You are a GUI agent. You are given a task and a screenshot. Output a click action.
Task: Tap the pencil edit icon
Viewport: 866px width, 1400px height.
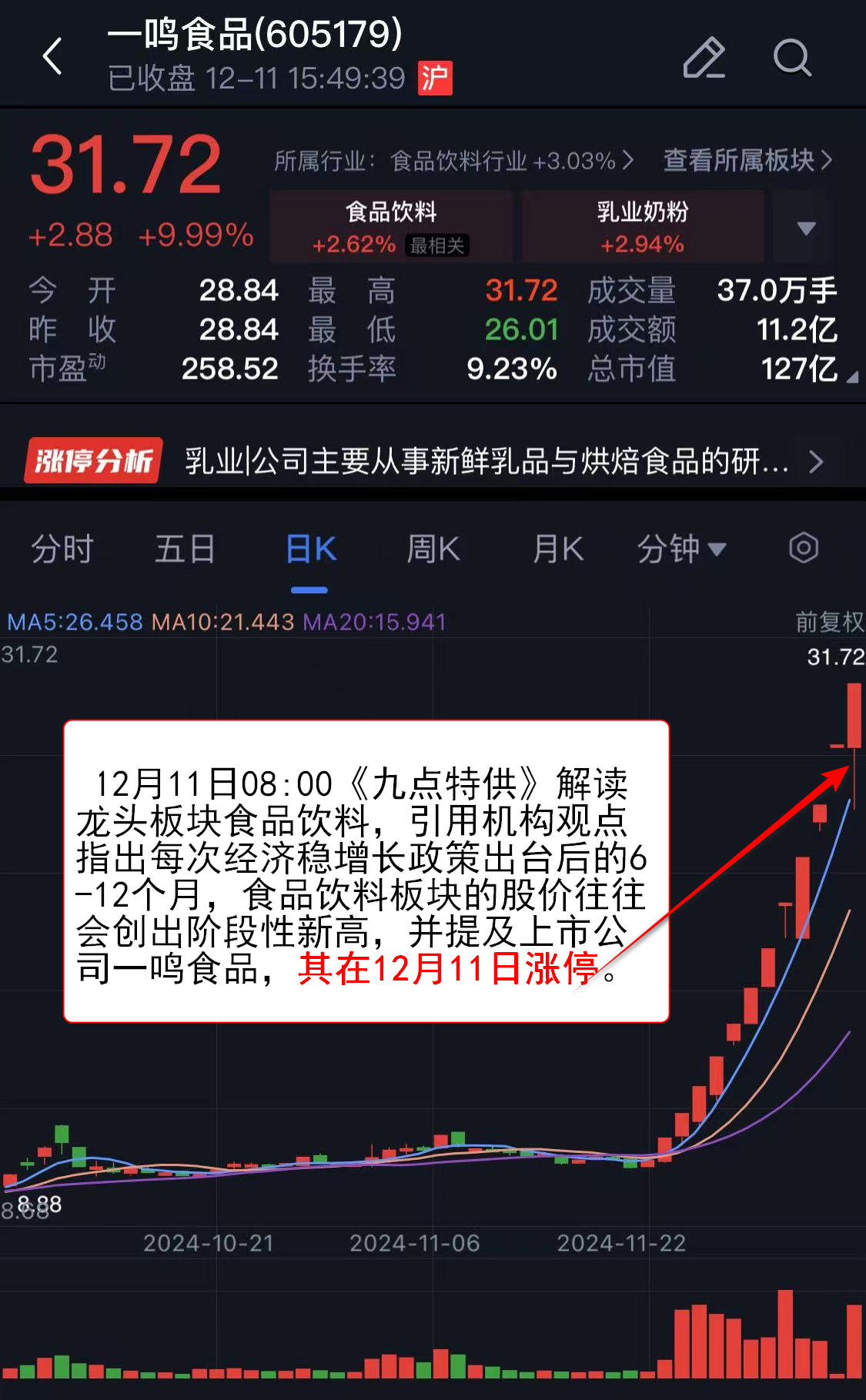tap(704, 58)
